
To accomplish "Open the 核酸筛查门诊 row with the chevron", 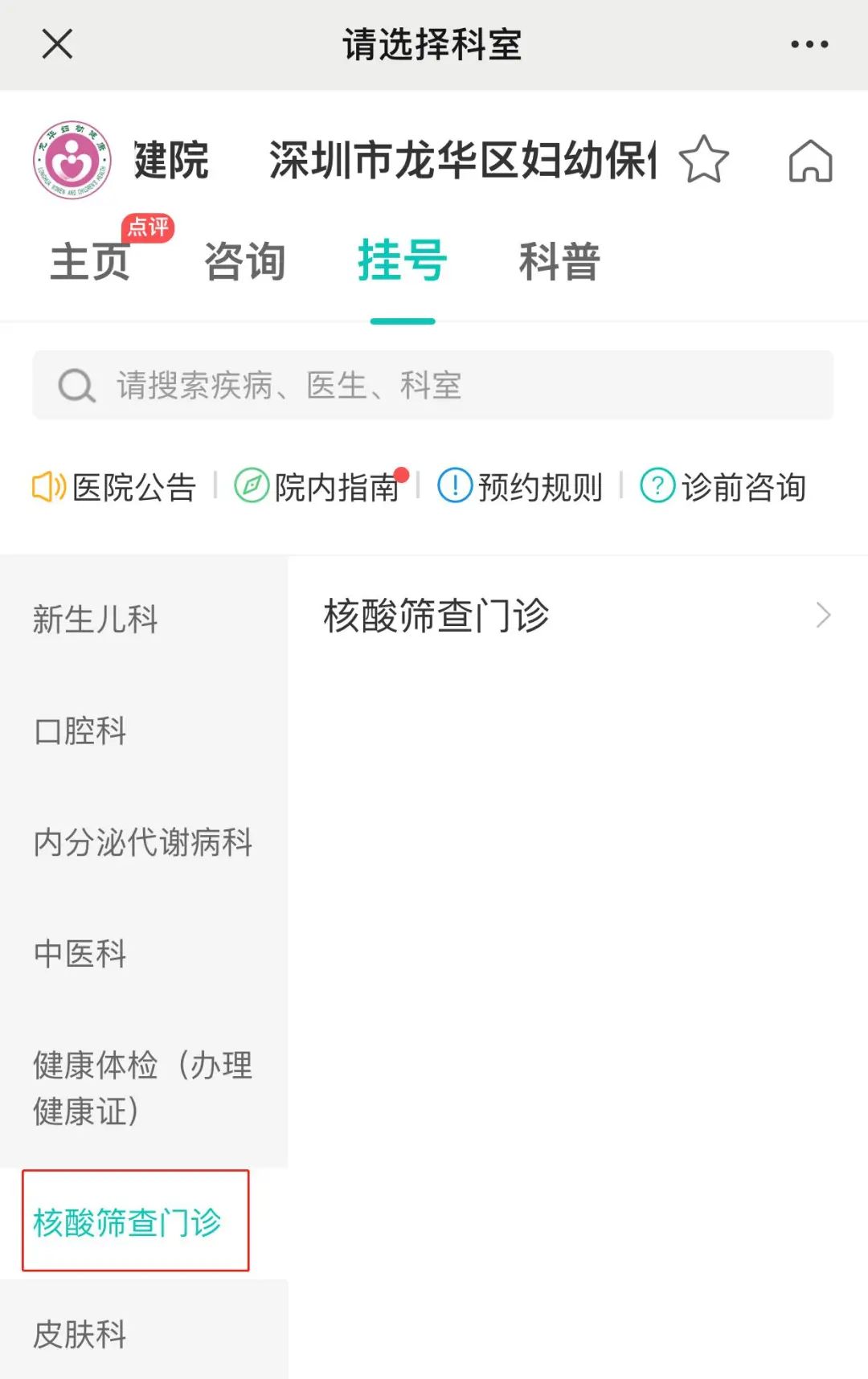I will [577, 616].
